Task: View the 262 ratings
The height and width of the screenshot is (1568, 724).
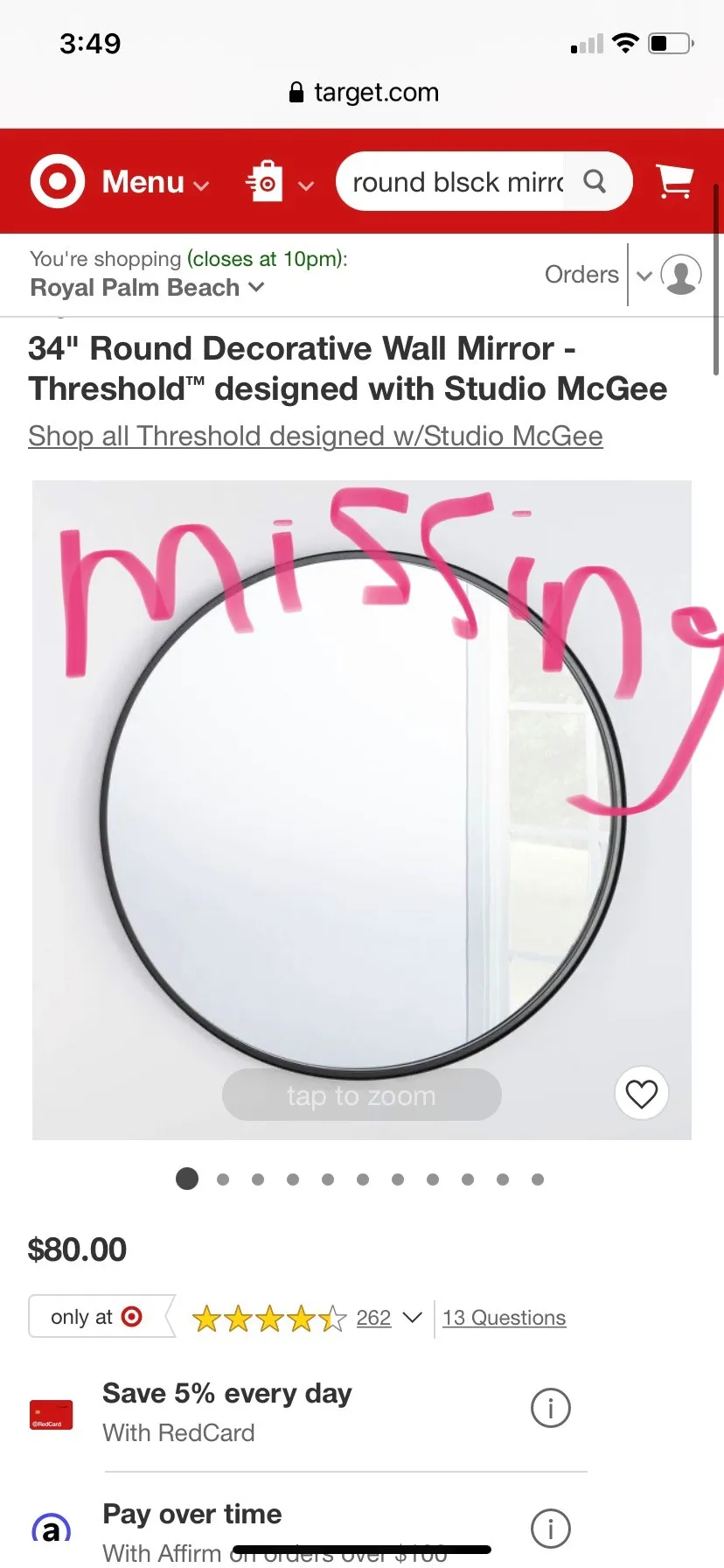Action: [x=373, y=1318]
